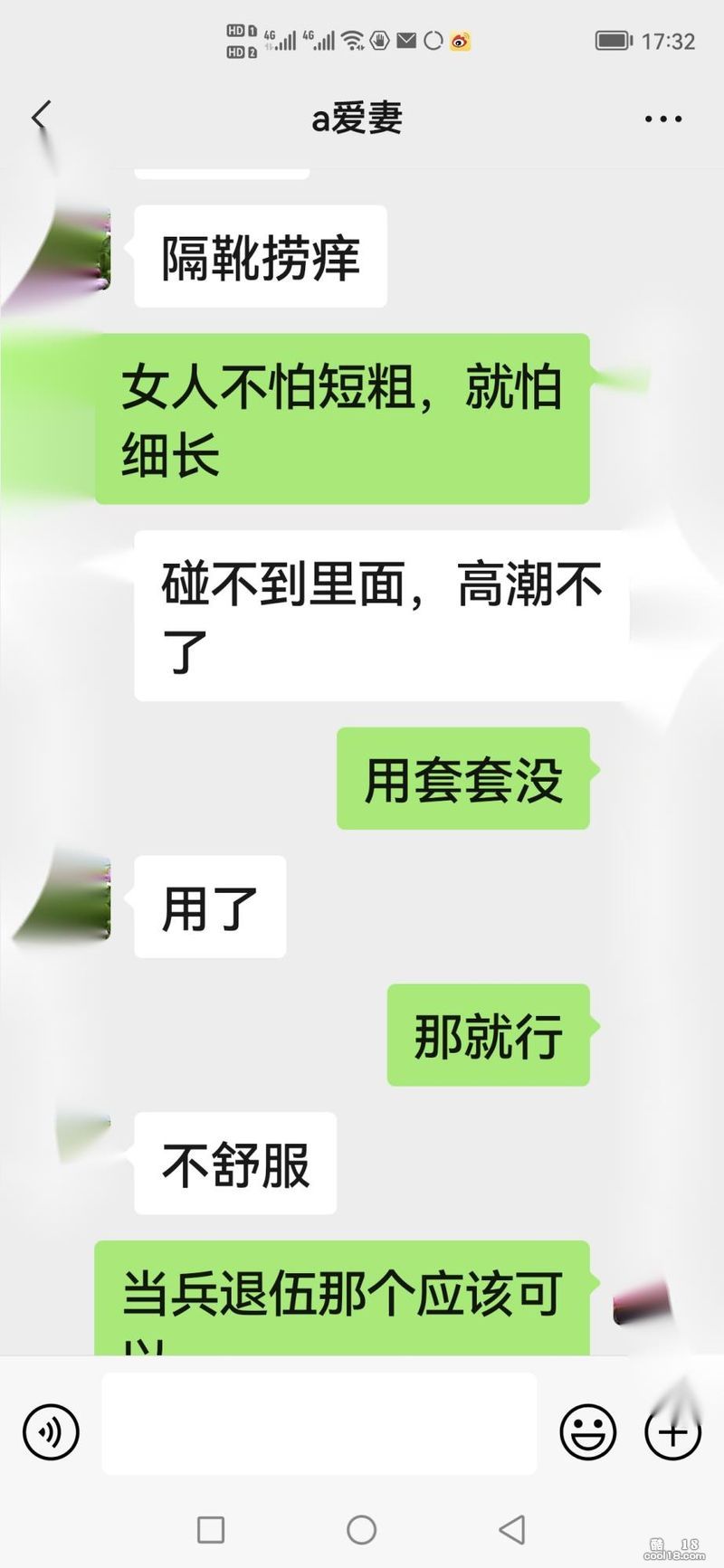Go back from the a爱妻 chat
Viewport: 724px width, 1568px height.
(x=41, y=117)
